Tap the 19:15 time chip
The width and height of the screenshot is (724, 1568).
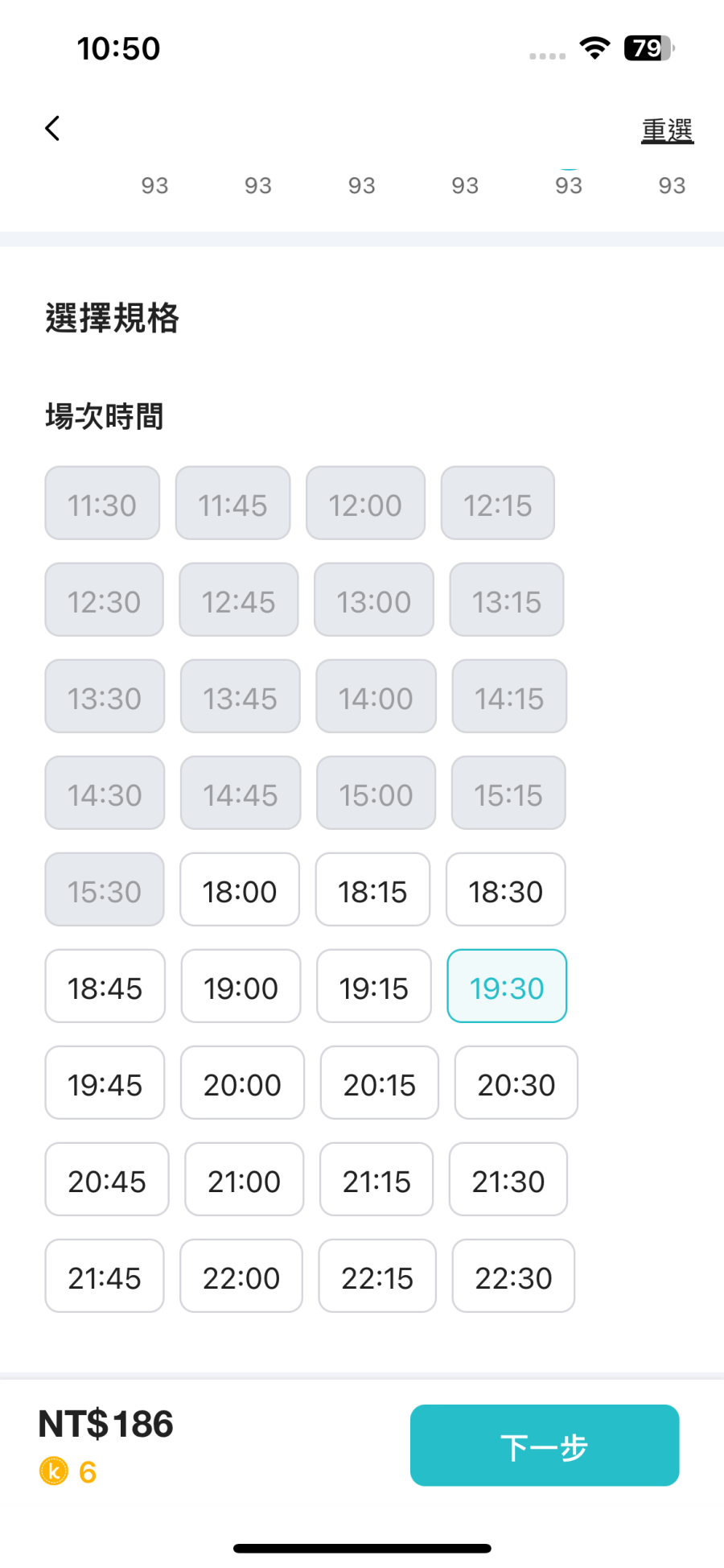tap(374, 987)
